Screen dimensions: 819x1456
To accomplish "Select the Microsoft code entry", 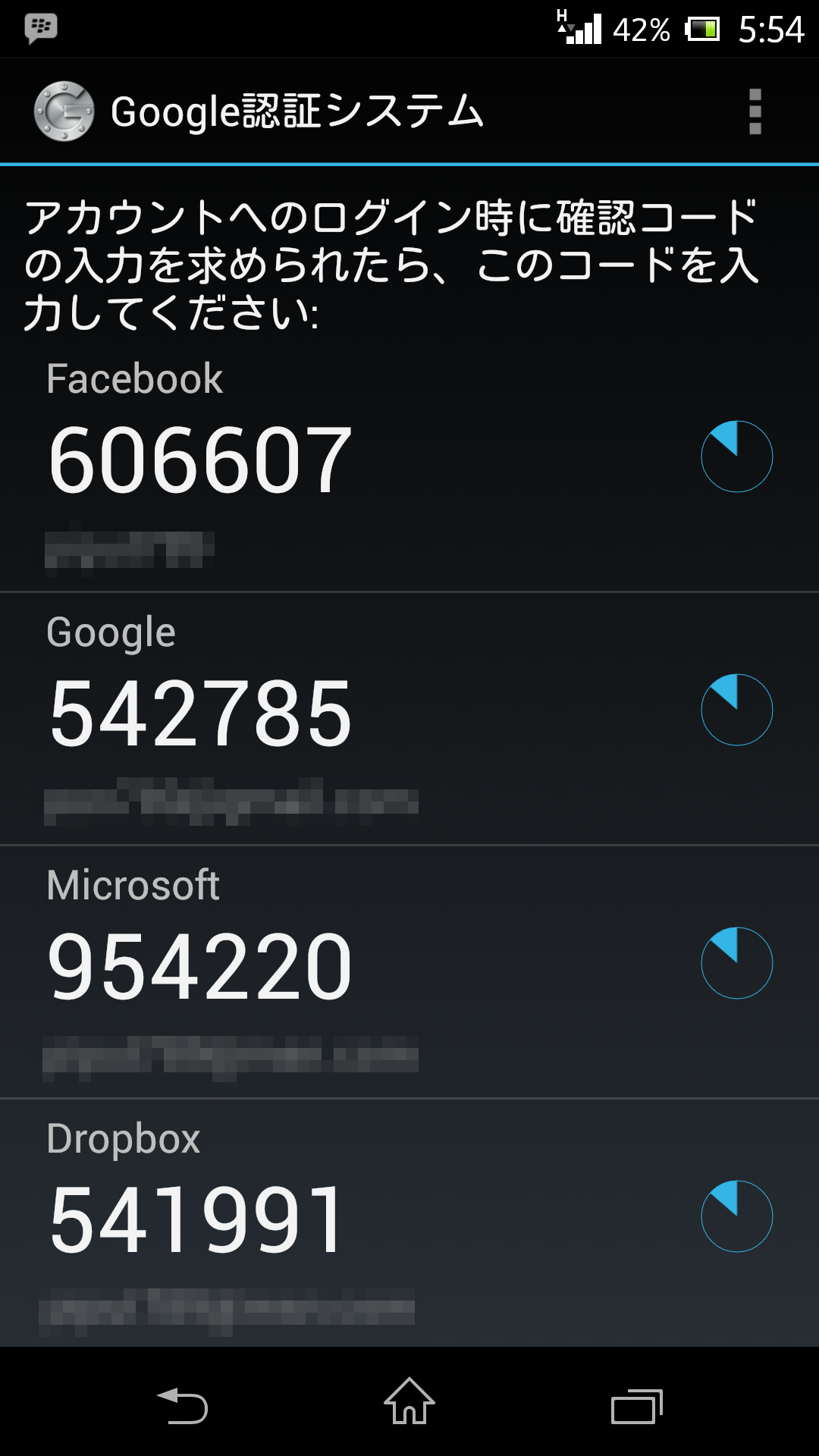I will pos(409,972).
